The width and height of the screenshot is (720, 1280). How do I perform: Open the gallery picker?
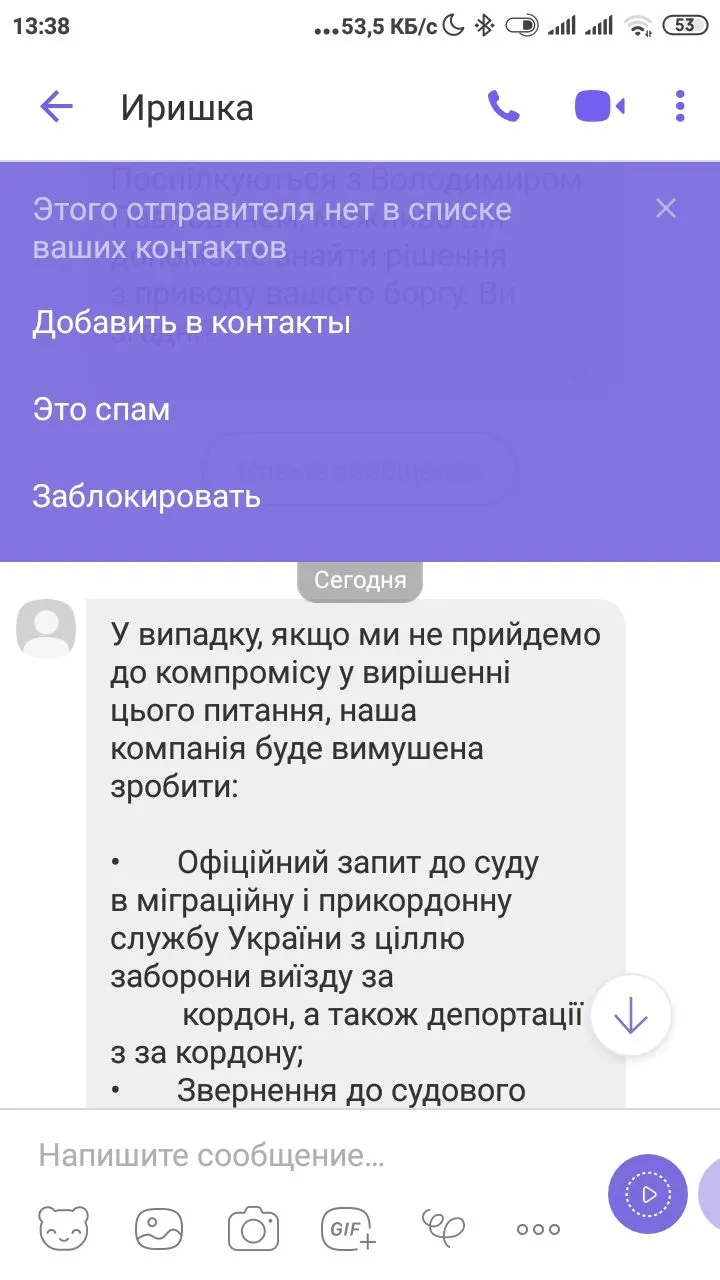(159, 1229)
